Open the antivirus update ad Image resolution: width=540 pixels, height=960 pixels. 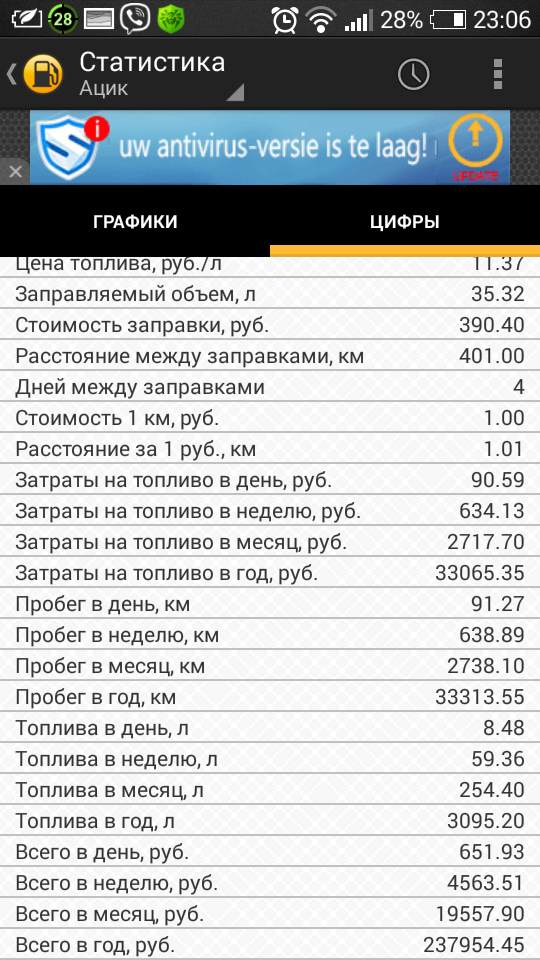[x=270, y=148]
